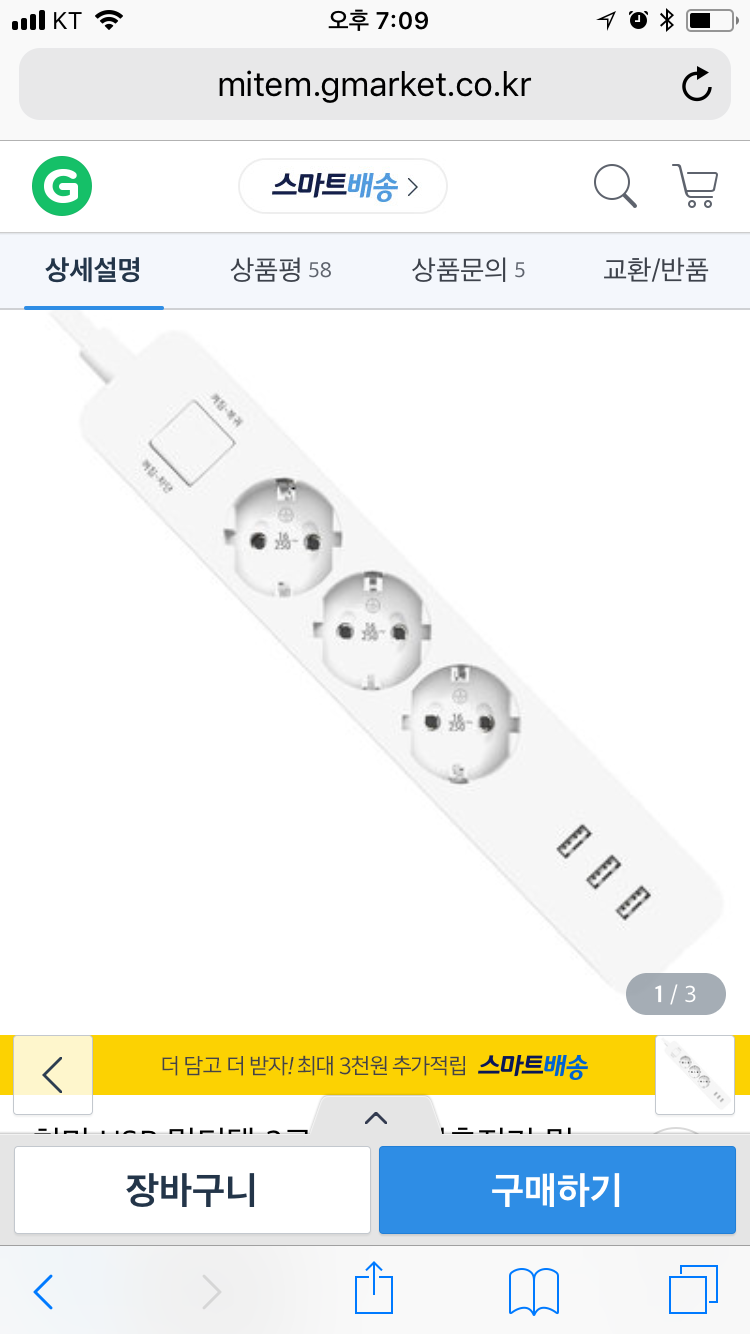Tap the mitem.gmarket.co.kr address bar

375,85
